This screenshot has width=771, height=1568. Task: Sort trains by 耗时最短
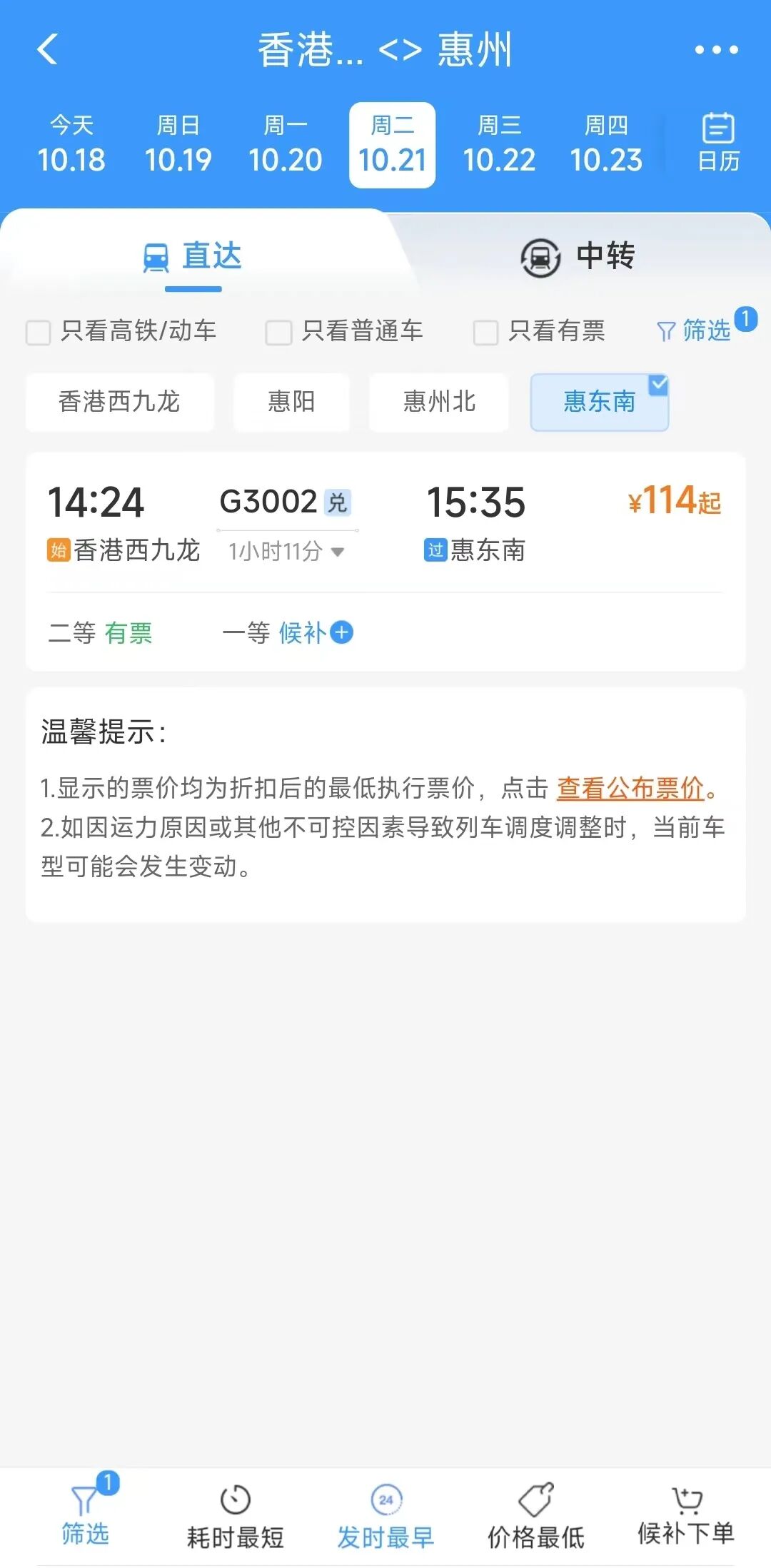coord(235,1518)
